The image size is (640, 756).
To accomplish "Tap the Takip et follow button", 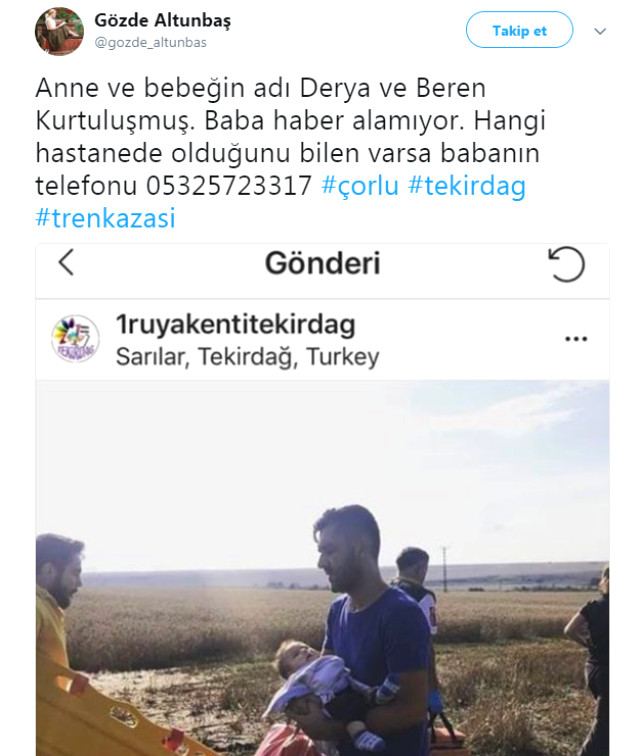I will 519,30.
